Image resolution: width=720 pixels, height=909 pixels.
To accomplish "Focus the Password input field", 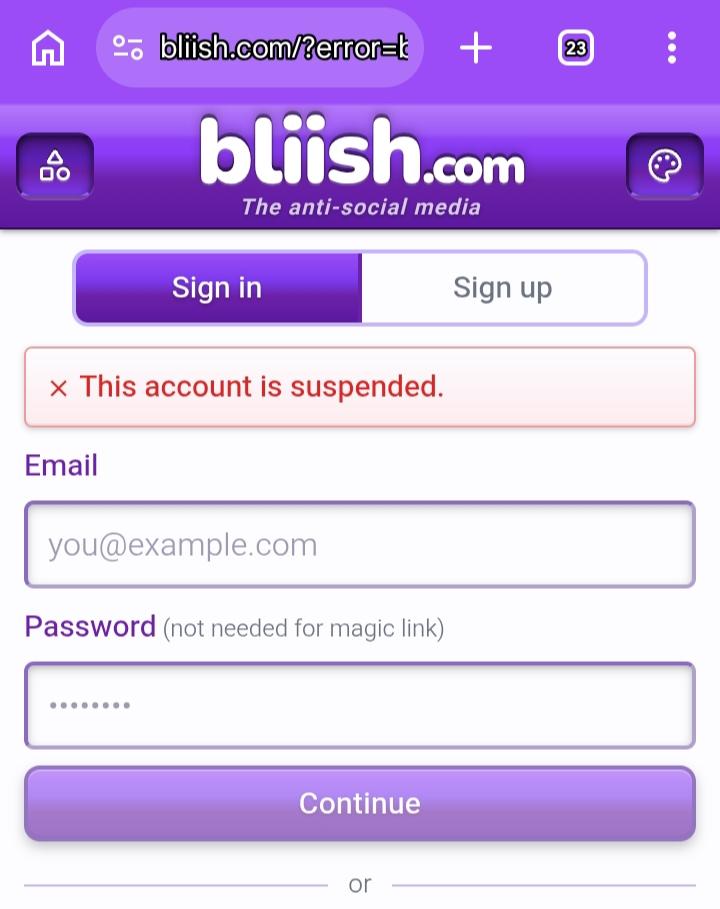I will tap(360, 705).
